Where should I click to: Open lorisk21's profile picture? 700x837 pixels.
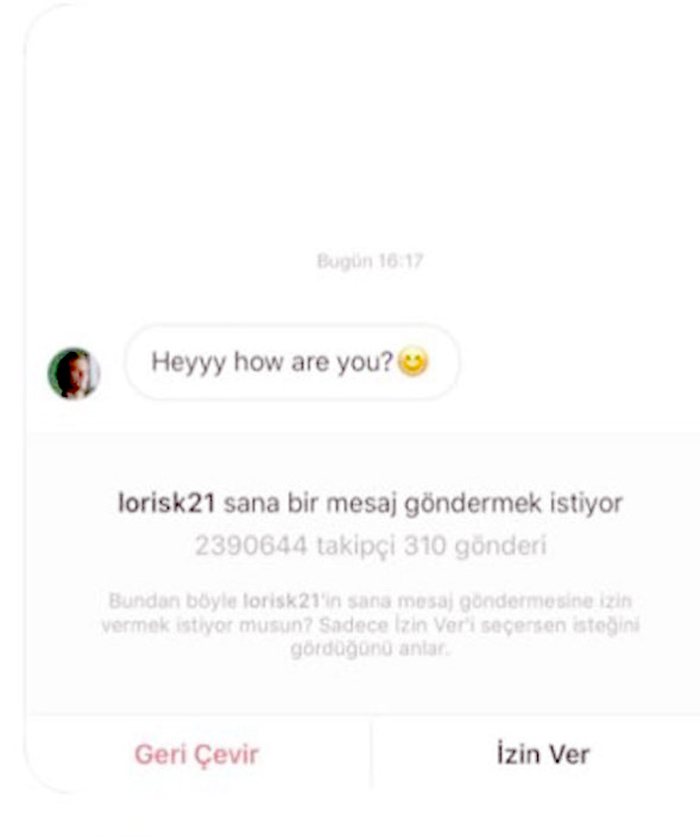click(x=74, y=373)
